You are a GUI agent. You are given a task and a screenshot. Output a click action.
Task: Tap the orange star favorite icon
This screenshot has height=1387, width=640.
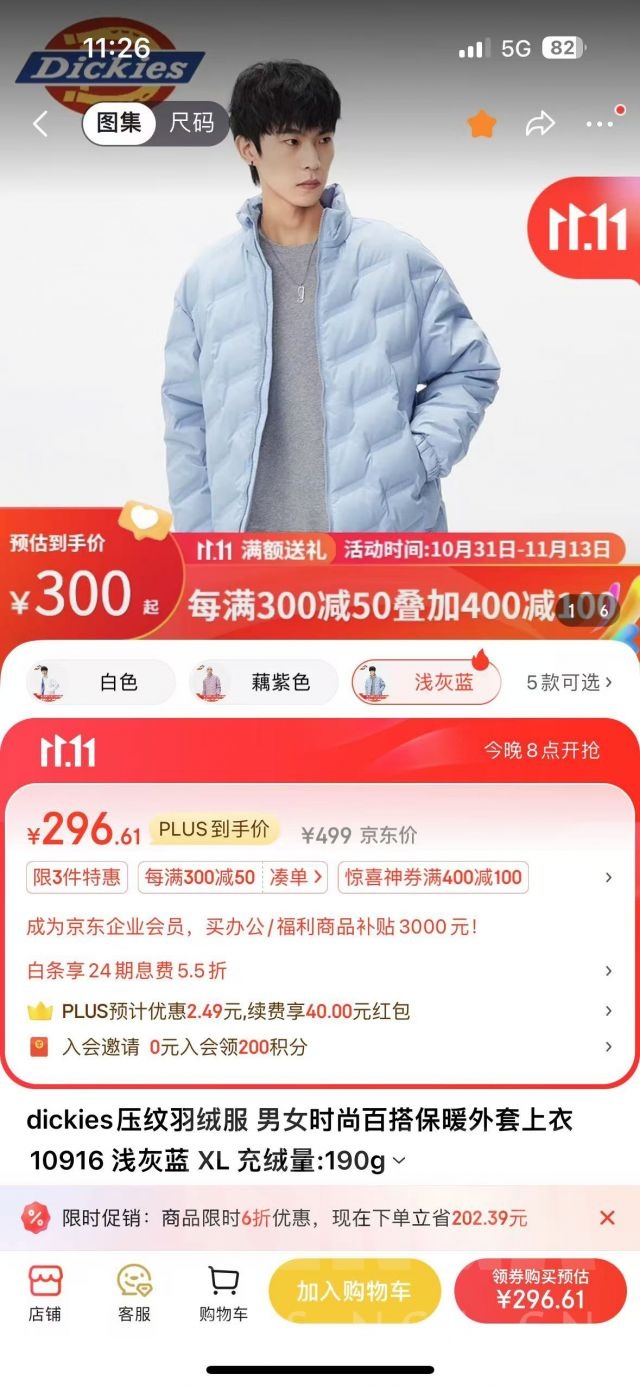point(482,124)
